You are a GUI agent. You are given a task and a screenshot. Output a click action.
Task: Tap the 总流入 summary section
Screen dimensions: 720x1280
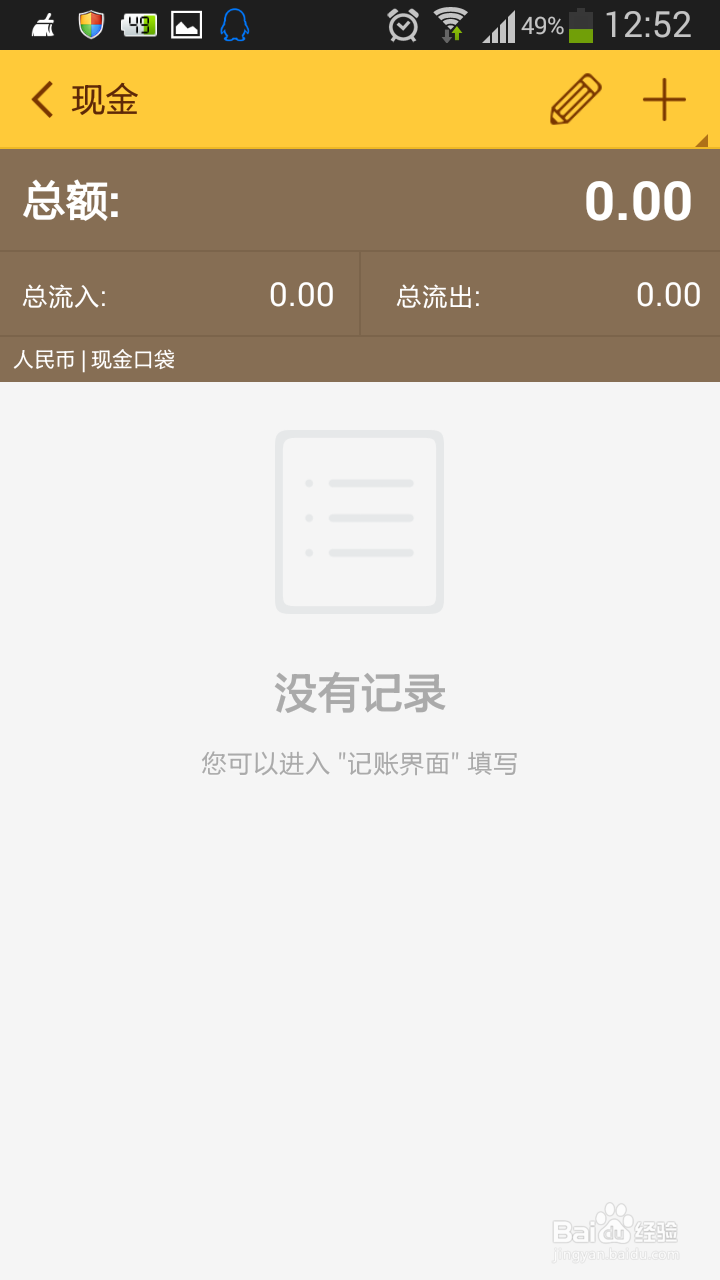coord(178,294)
